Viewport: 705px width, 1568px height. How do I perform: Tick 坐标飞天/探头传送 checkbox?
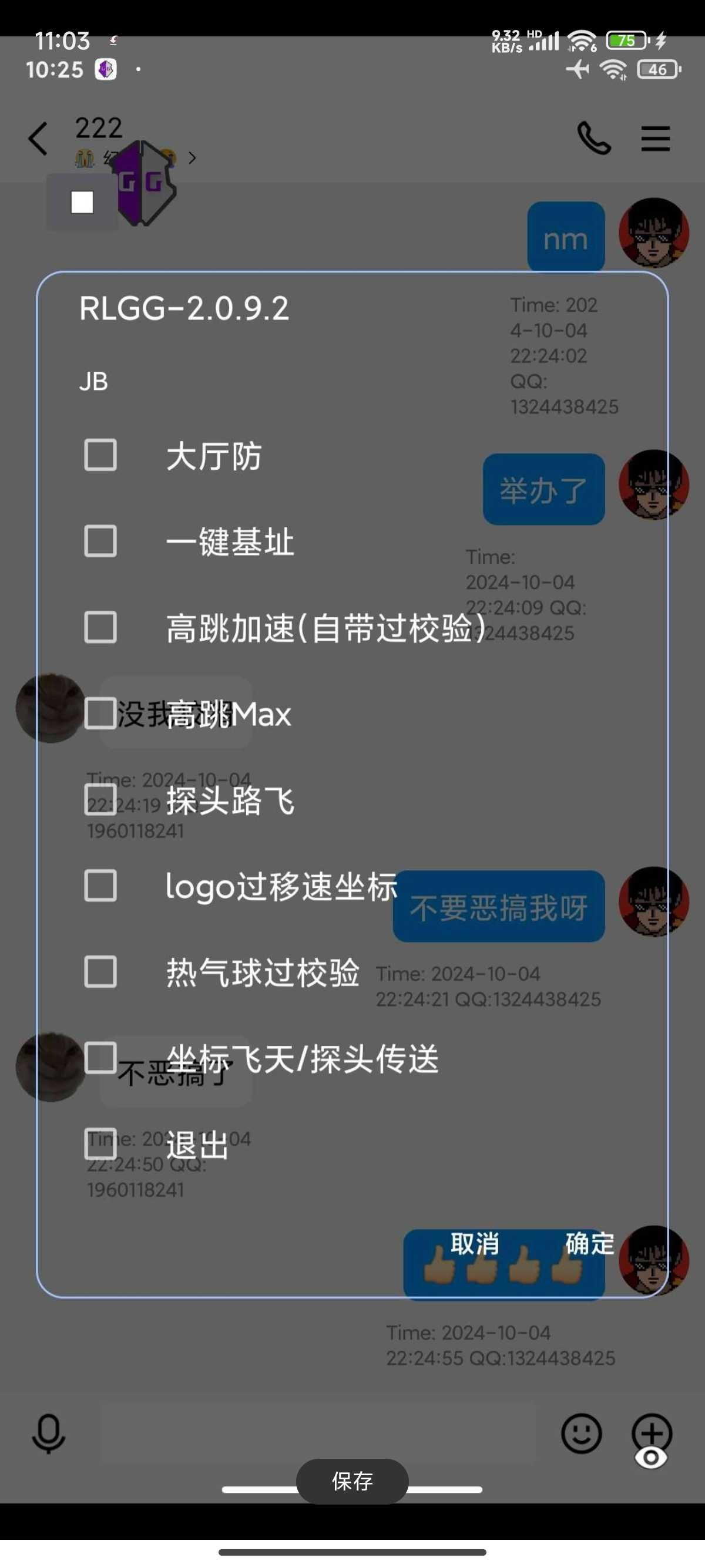(x=100, y=1058)
